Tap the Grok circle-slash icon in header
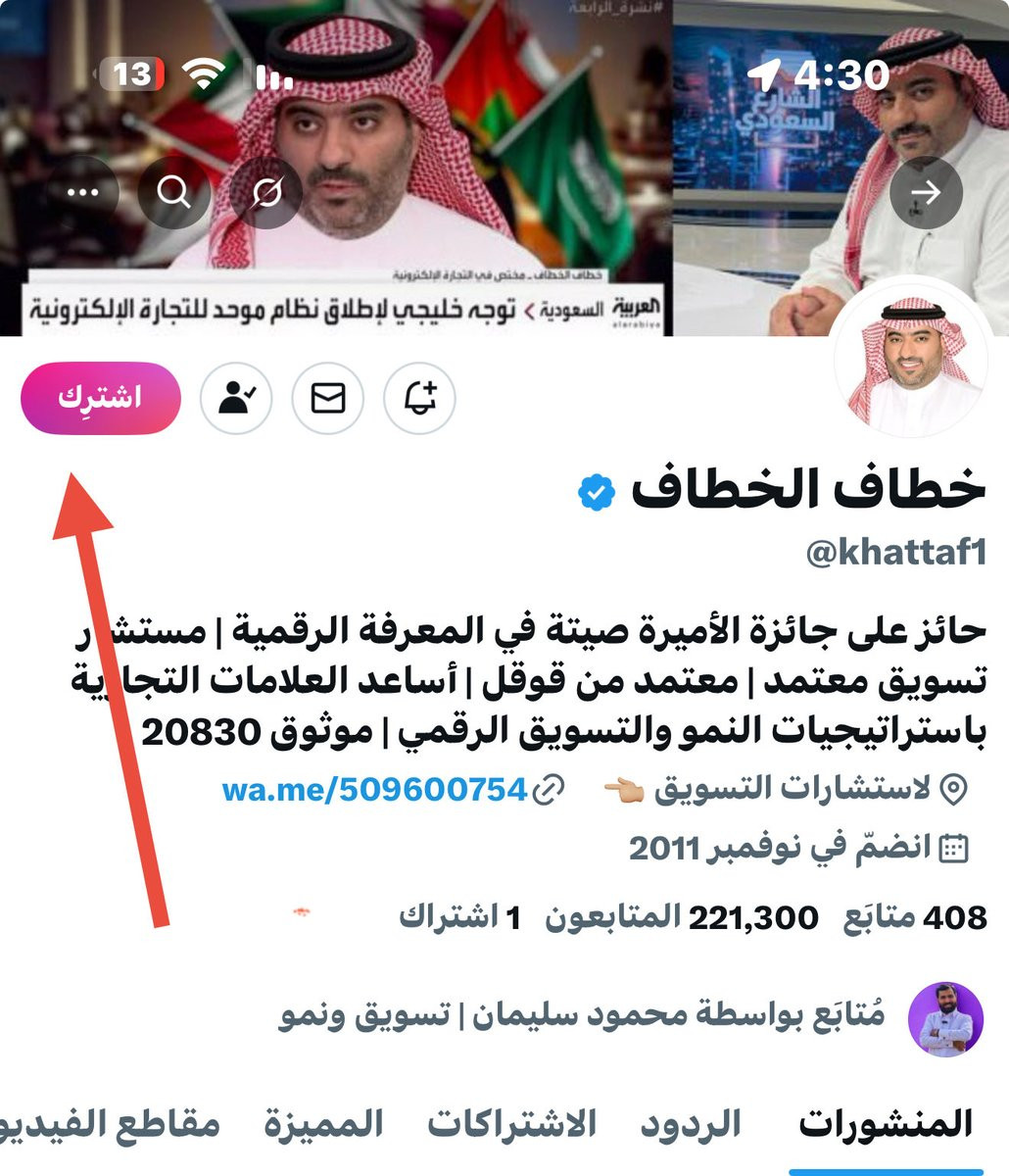This screenshot has height=1176, width=1009. 266,192
